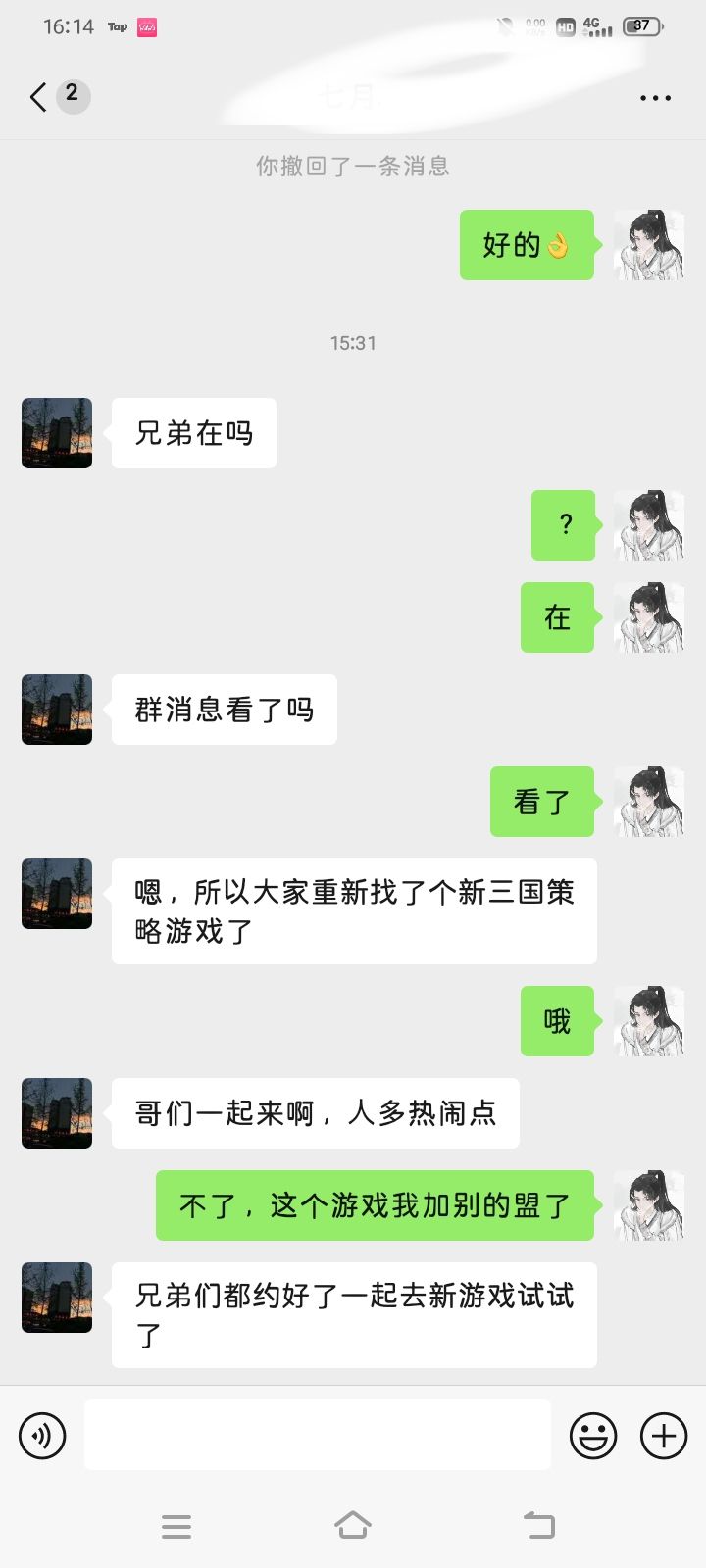Go back to the chat list
706x1568 pixels.
tap(39, 96)
